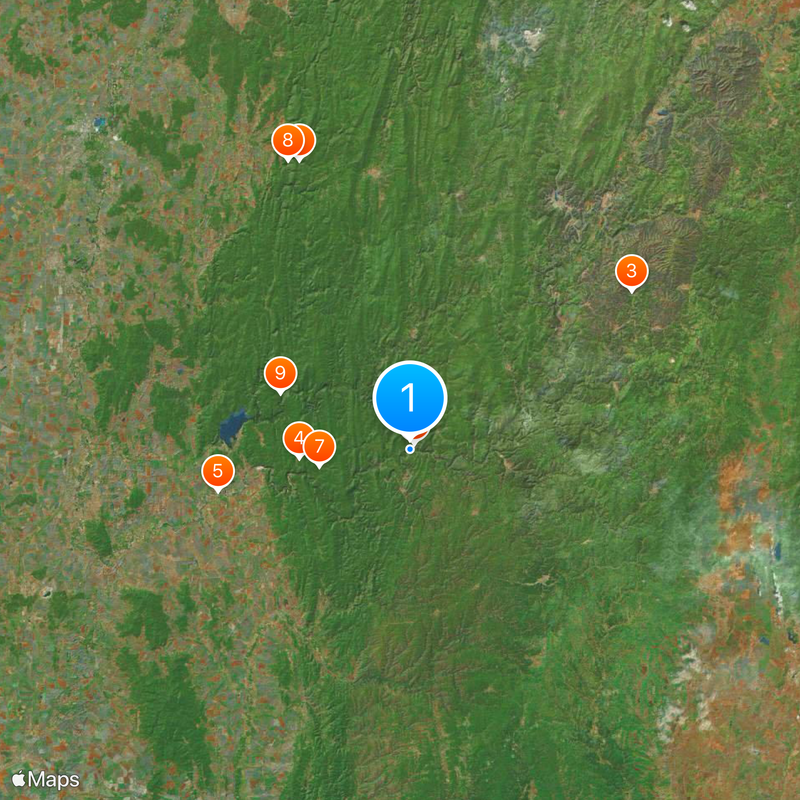Tap the large blue pin numbered 1
This screenshot has height=800, width=800.
pos(410,398)
